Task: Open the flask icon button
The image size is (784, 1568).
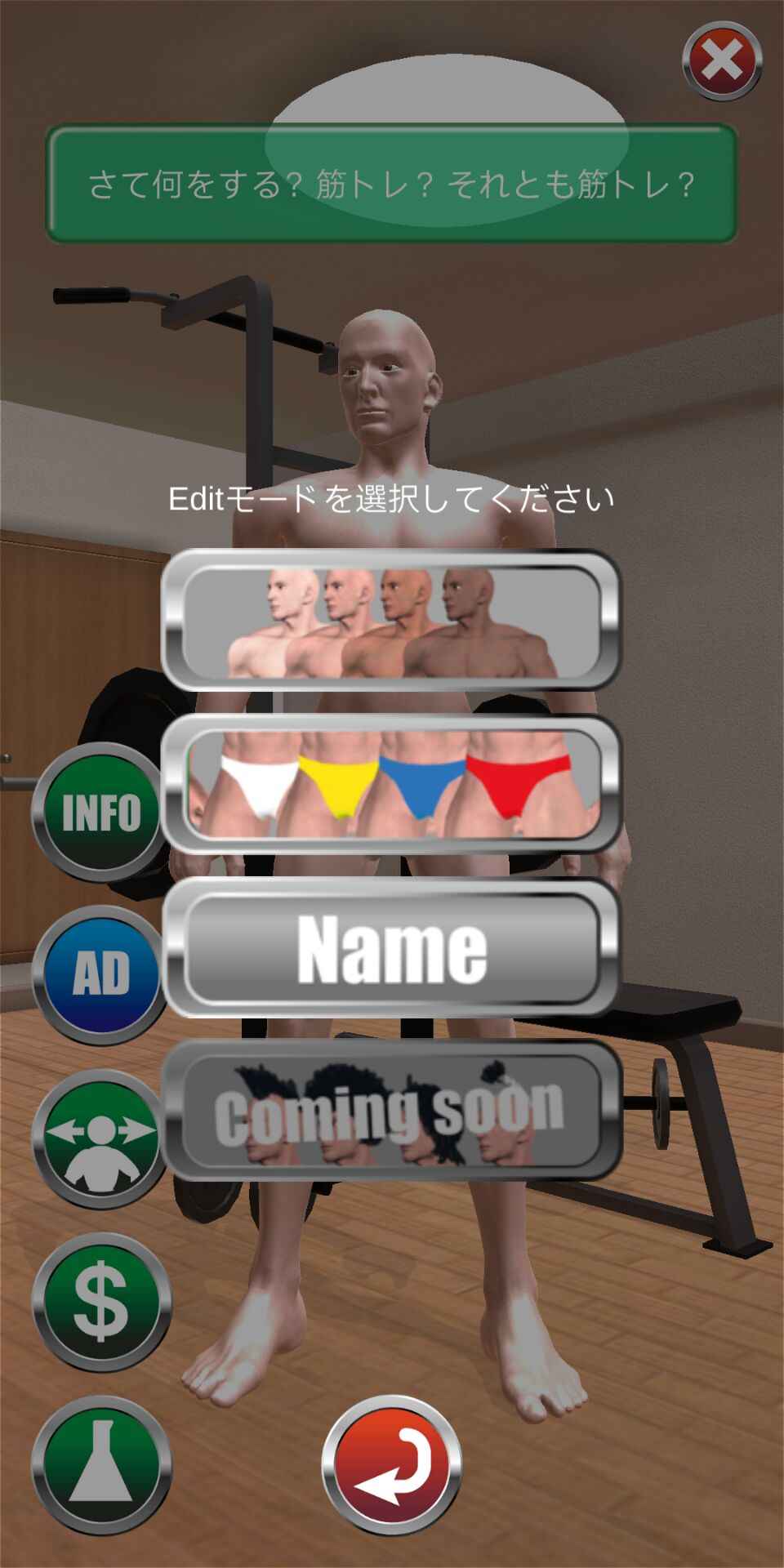Action: click(x=101, y=1465)
